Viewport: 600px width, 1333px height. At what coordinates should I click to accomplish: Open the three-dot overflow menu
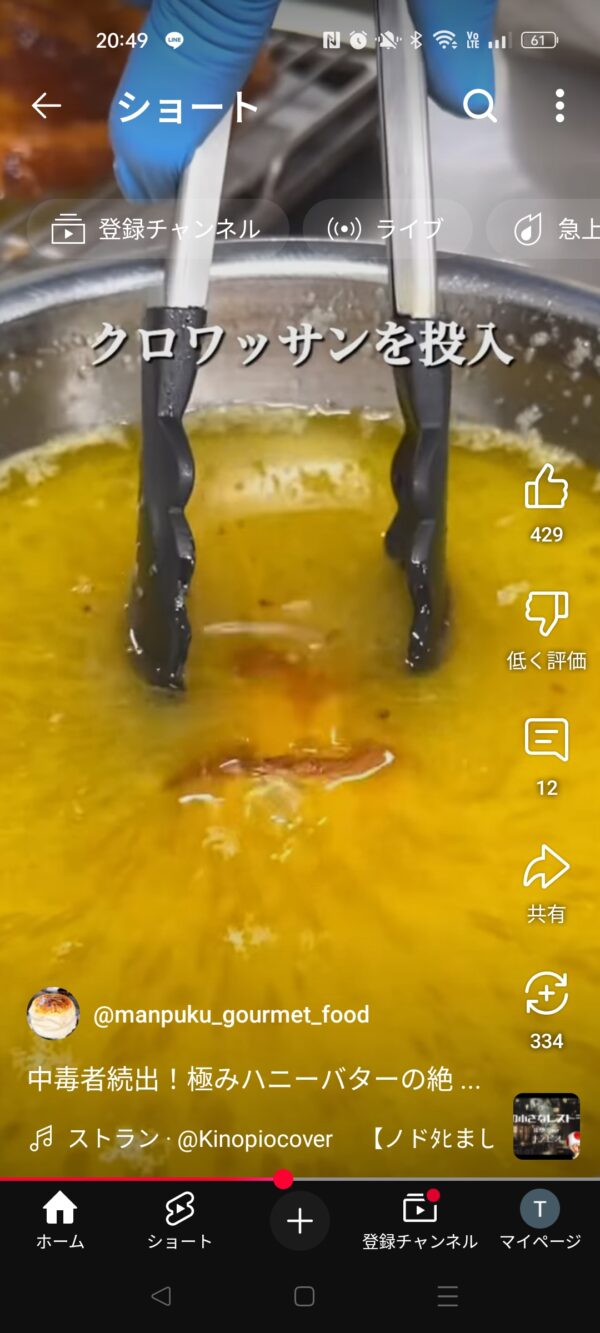coord(559,106)
